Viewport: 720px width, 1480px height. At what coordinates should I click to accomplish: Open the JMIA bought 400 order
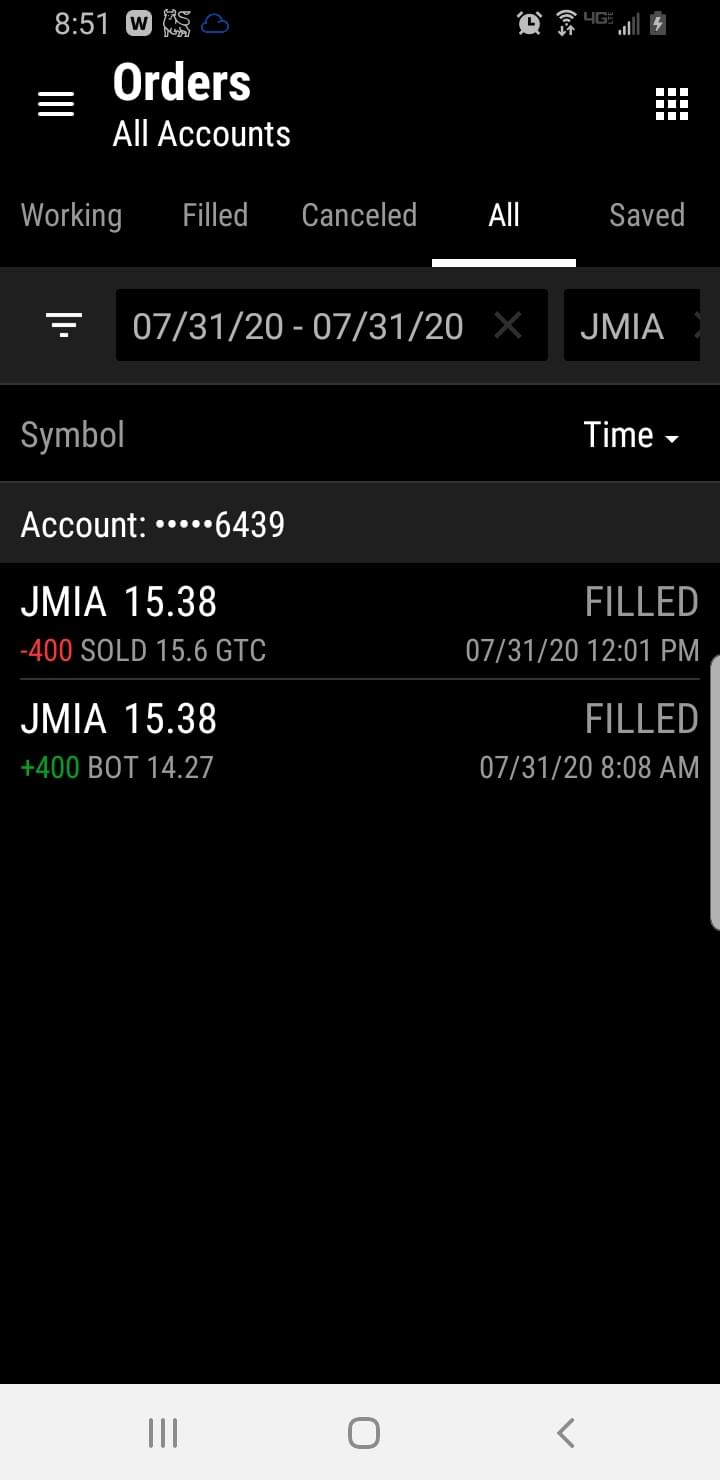coord(359,741)
